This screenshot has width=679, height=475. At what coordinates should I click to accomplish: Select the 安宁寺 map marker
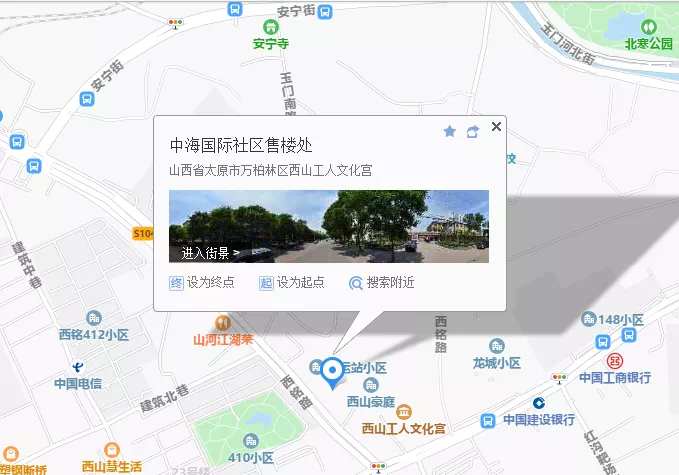[270, 27]
